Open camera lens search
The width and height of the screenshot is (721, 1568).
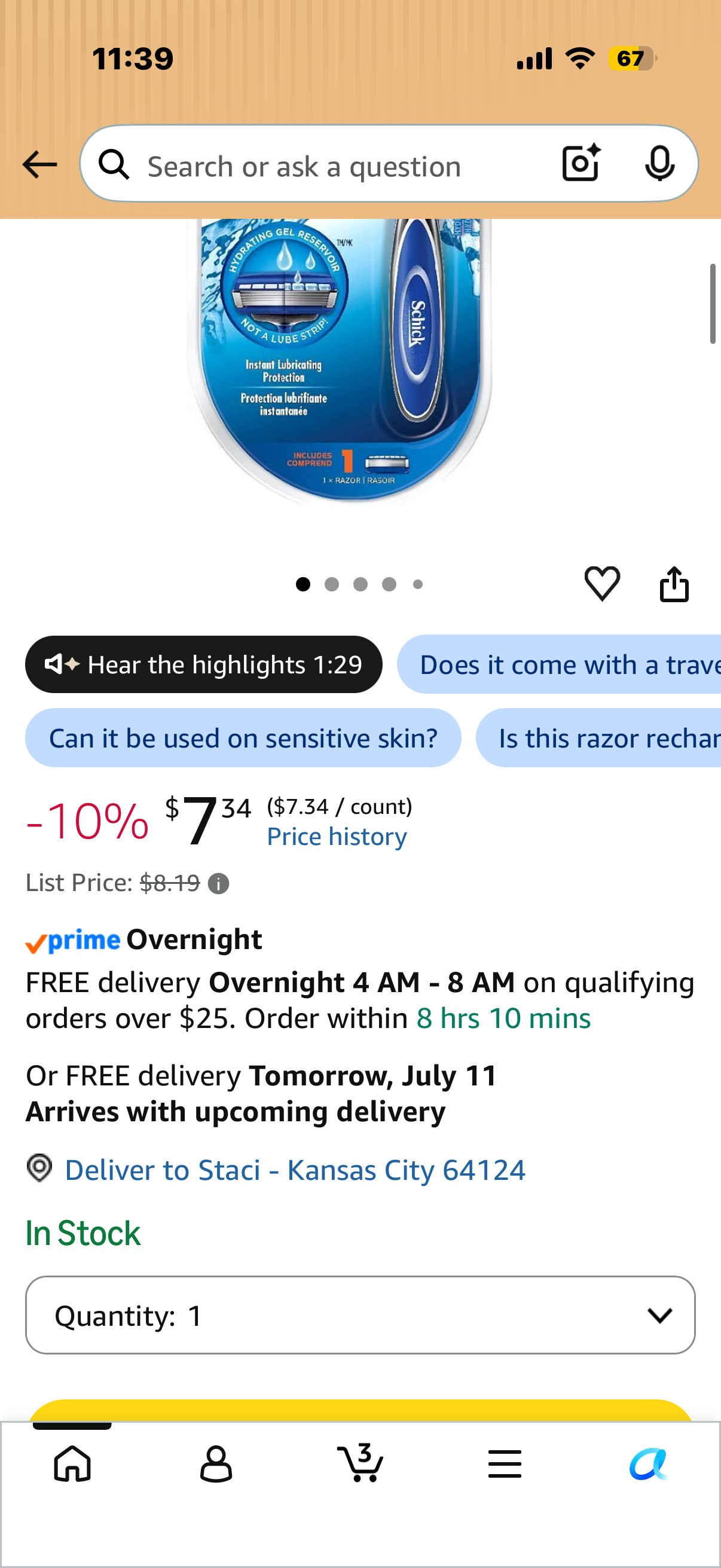(581, 163)
